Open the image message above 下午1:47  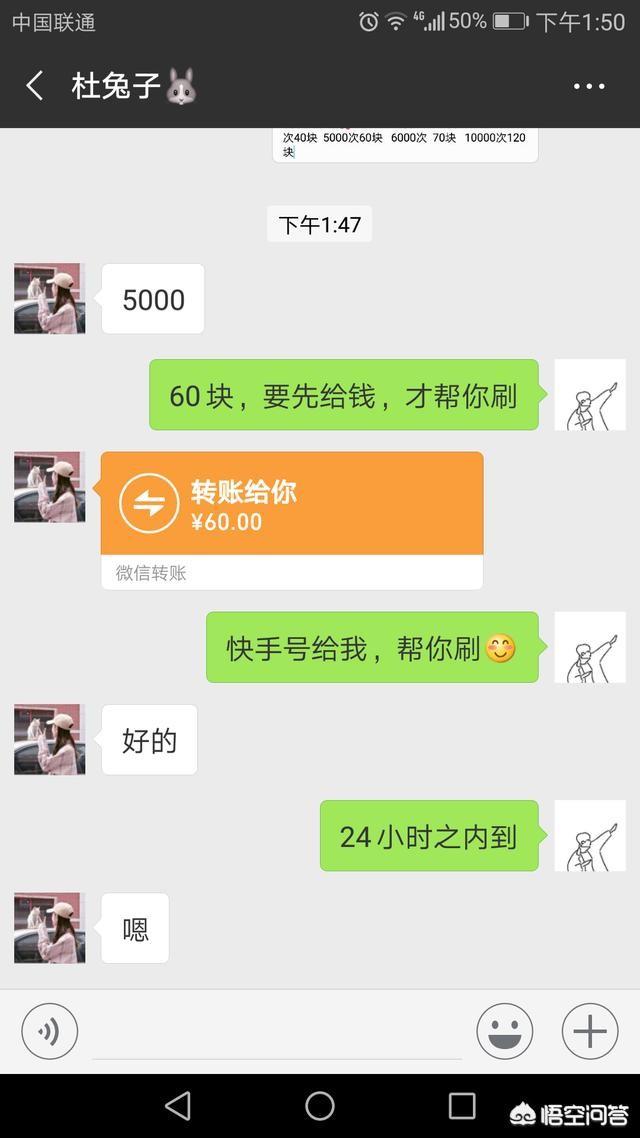(x=405, y=145)
